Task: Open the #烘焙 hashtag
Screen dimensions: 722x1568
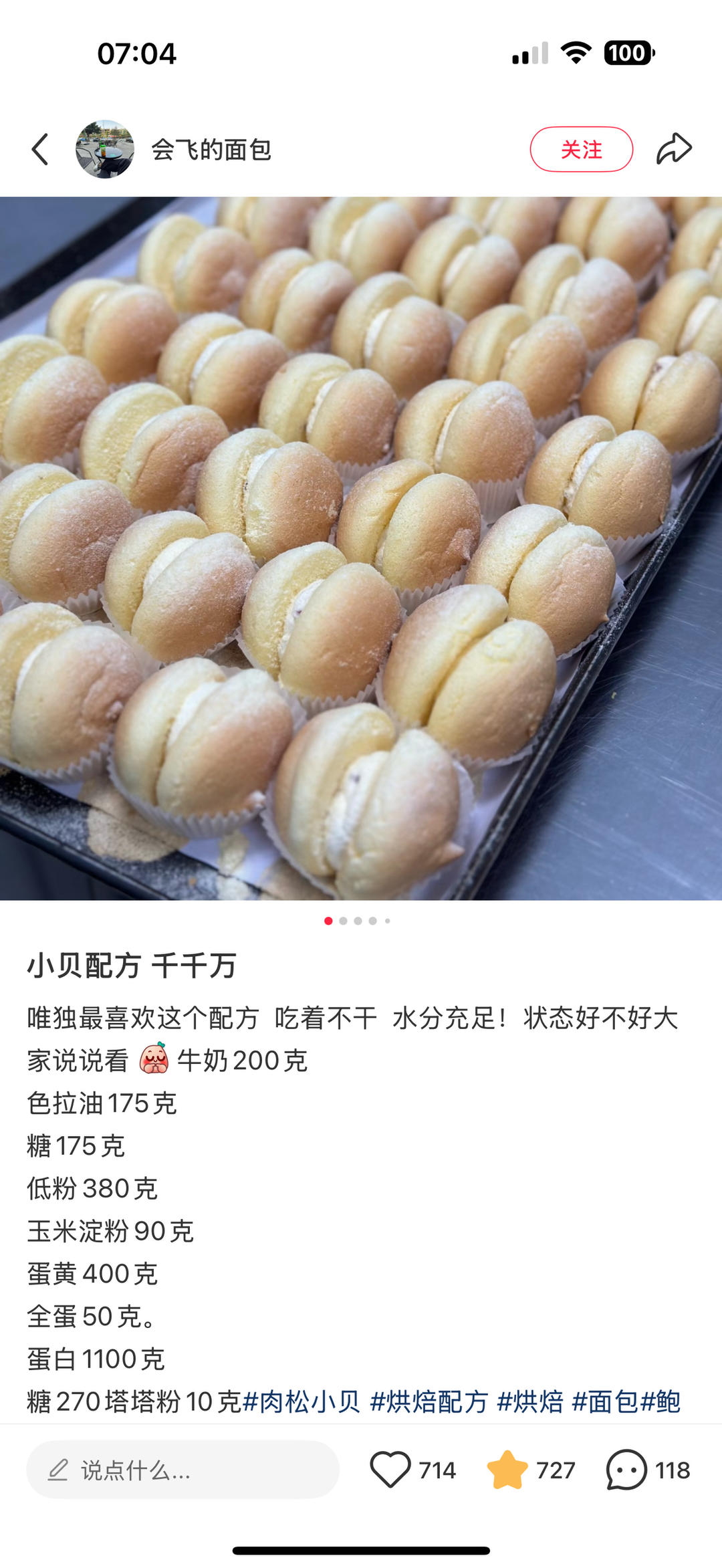Action: point(530,1402)
